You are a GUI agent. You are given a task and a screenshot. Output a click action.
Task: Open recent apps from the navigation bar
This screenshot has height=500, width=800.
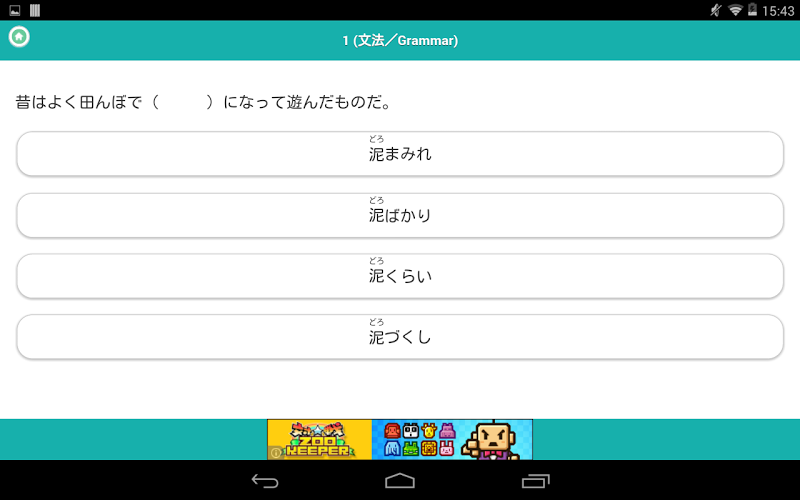(x=536, y=481)
